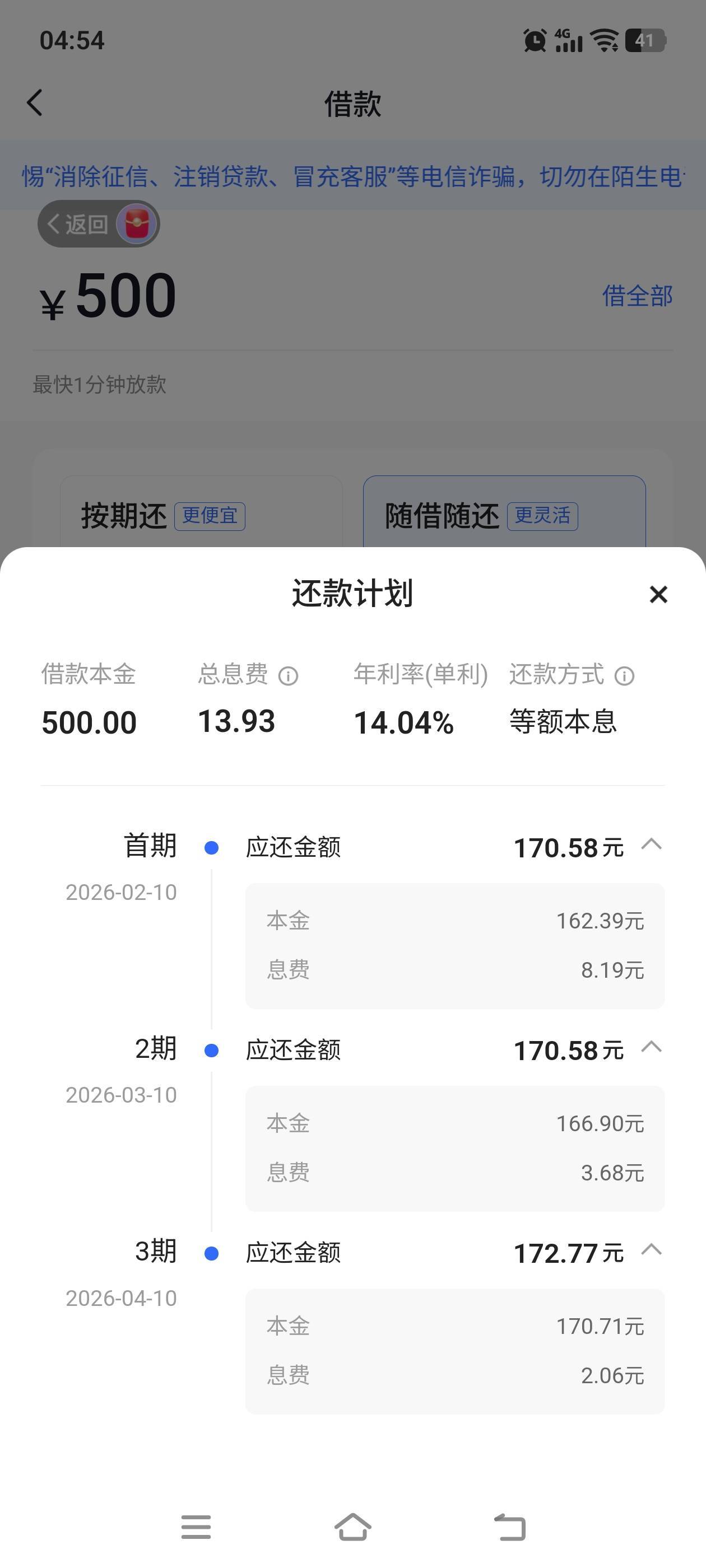Open info icon next to 总息费
Viewport: 706px width, 1568px height.
pyautogui.click(x=288, y=676)
